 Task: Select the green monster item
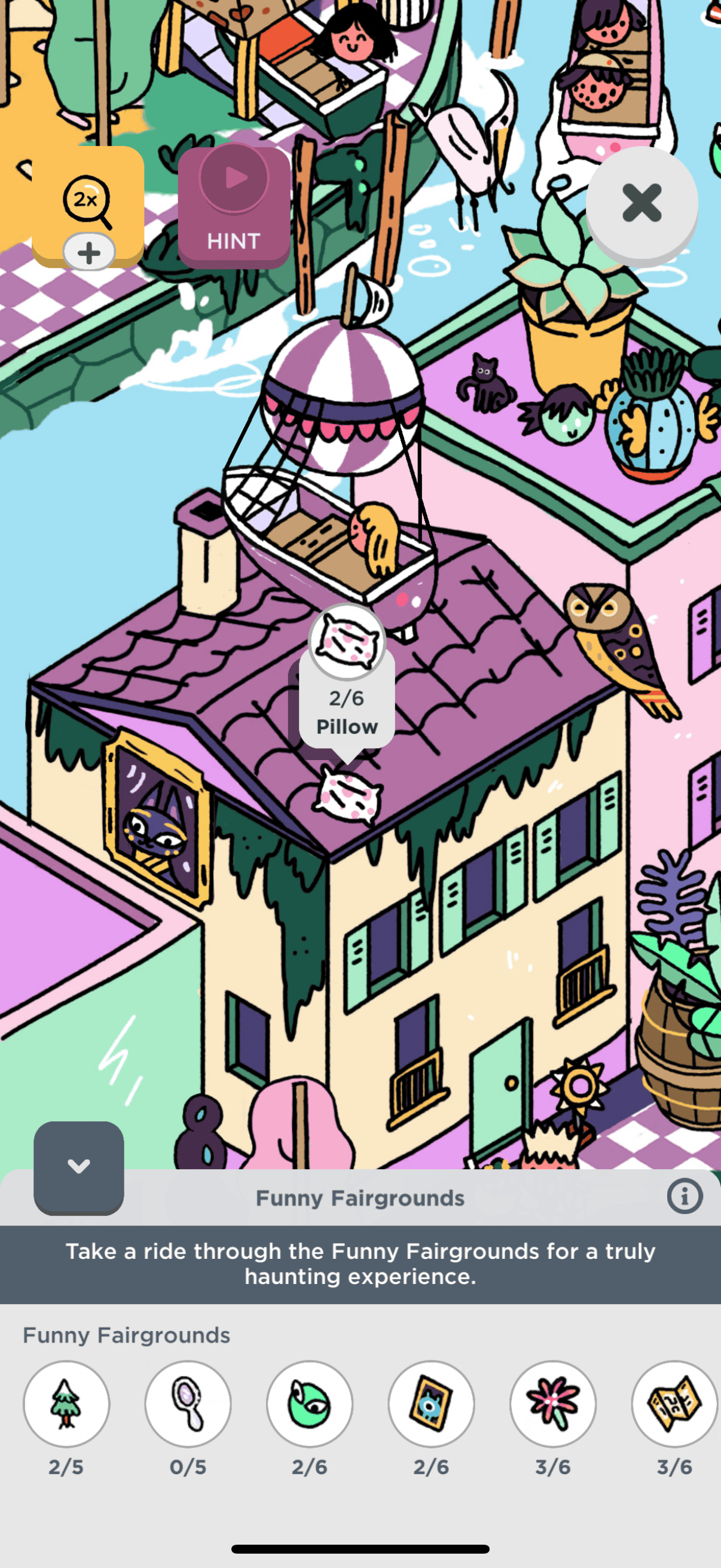tap(310, 1404)
